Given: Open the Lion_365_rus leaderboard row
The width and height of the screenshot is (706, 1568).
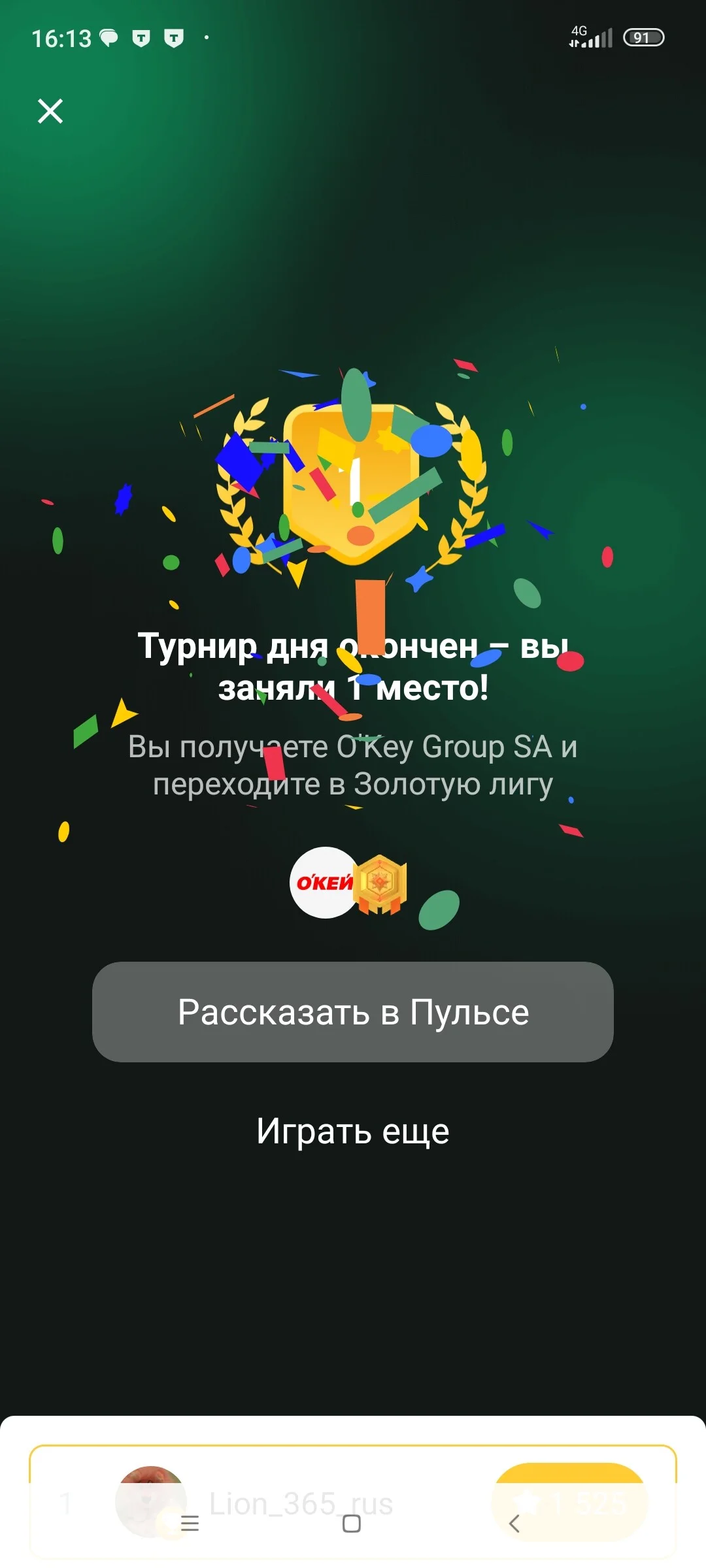Looking at the screenshot, I should tap(353, 1501).
